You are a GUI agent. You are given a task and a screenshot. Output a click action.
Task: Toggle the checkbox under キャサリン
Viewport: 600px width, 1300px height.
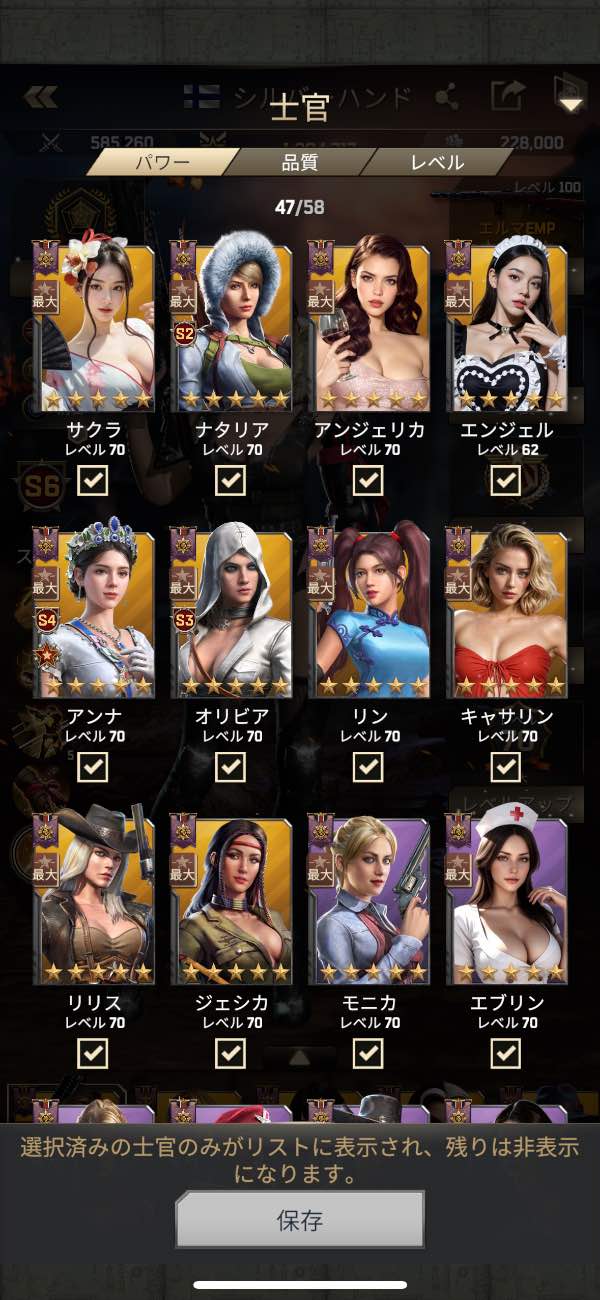[506, 767]
